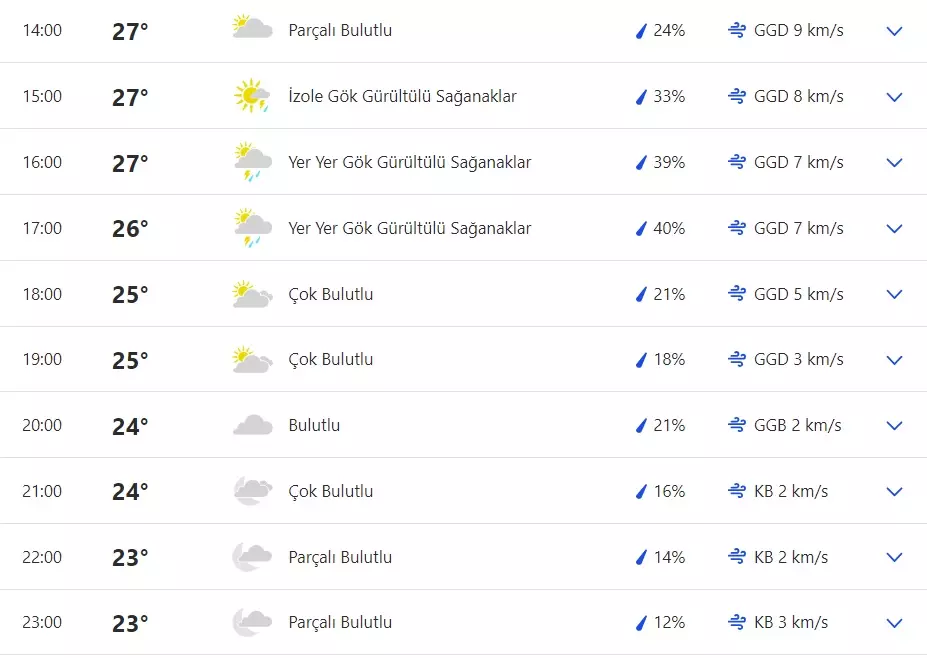Viewport: 927px width, 658px height.
Task: Open details for the 16:00 forecast
Action: click(894, 162)
